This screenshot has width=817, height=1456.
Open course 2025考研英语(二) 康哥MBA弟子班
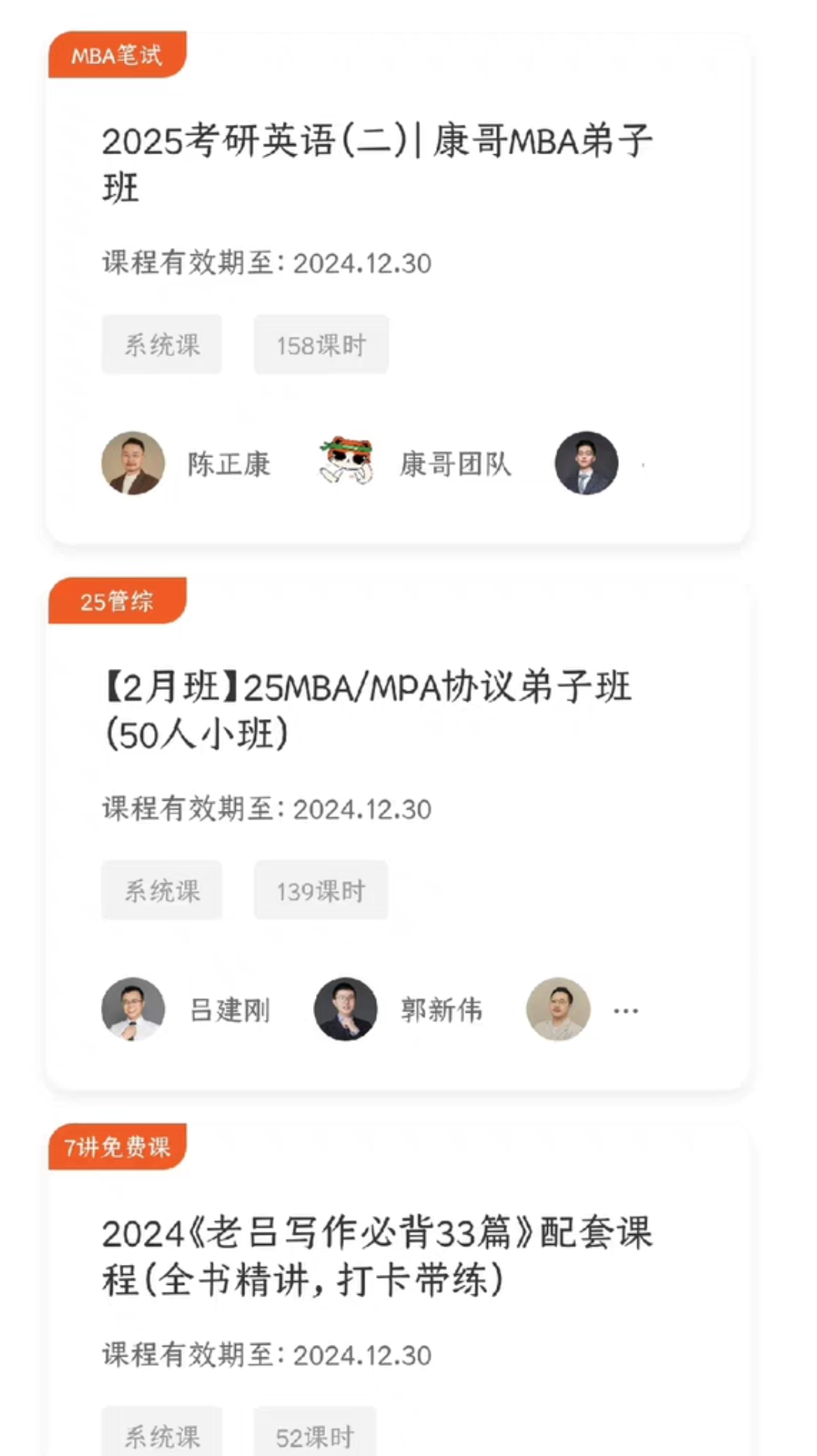tap(377, 162)
